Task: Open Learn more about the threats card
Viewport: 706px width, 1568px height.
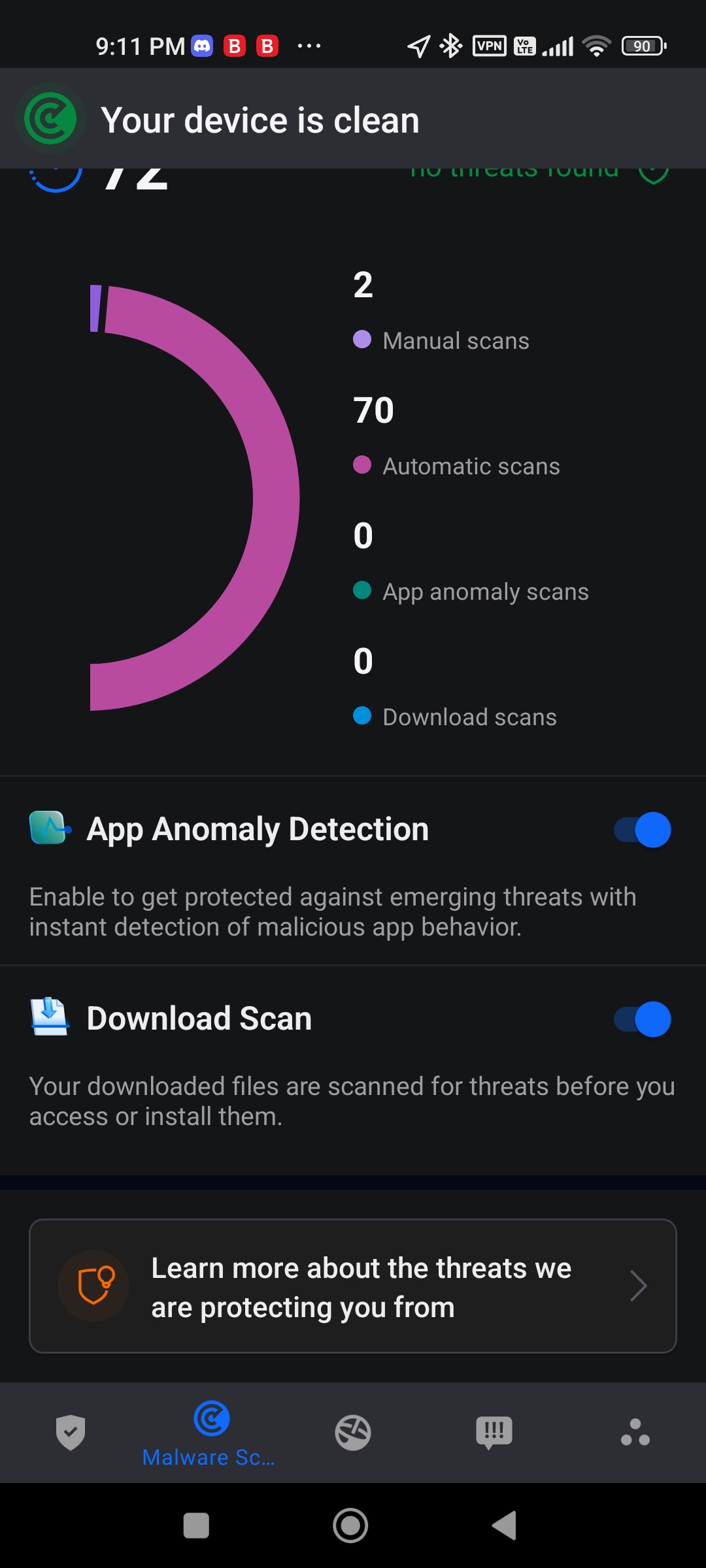Action: coord(353,1286)
